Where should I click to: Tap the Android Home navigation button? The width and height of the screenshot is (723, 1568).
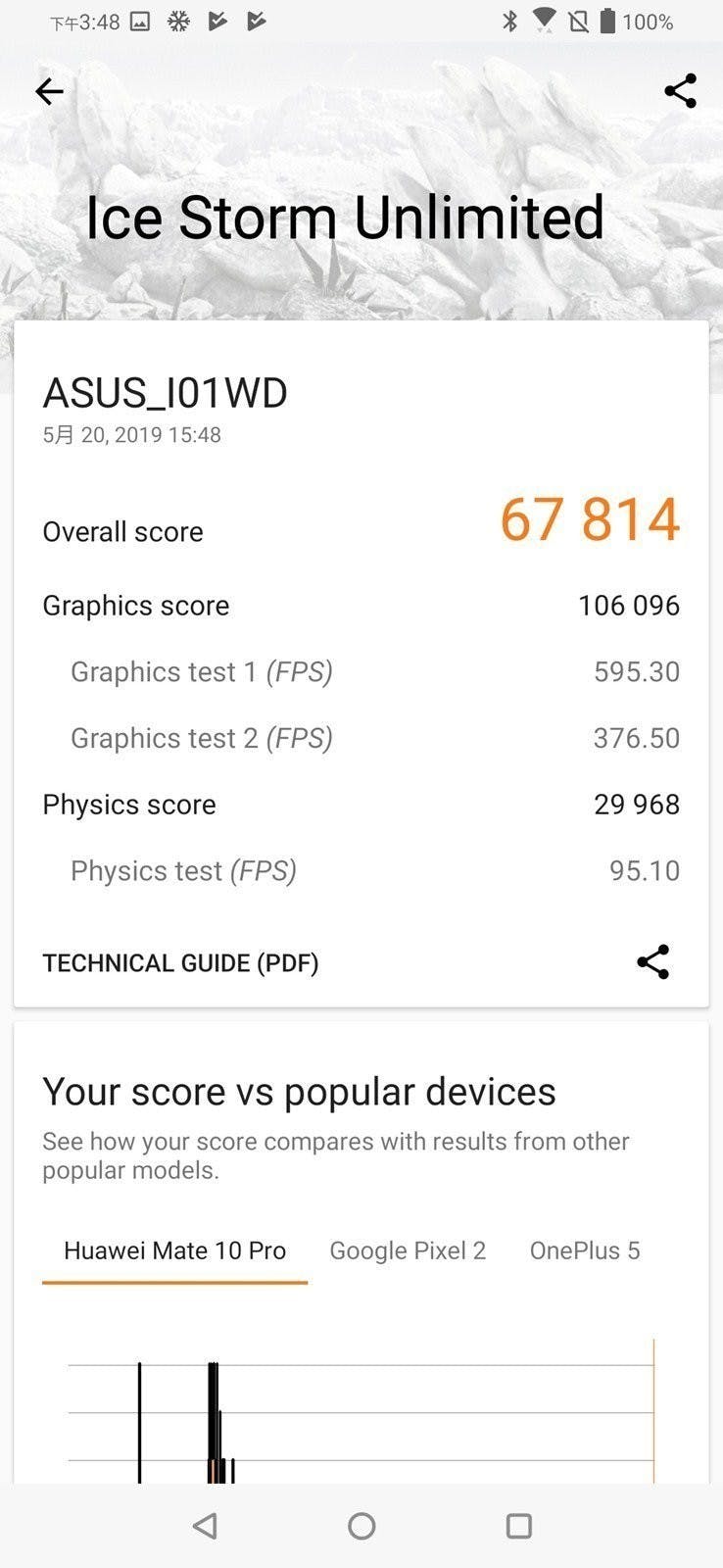(361, 1525)
